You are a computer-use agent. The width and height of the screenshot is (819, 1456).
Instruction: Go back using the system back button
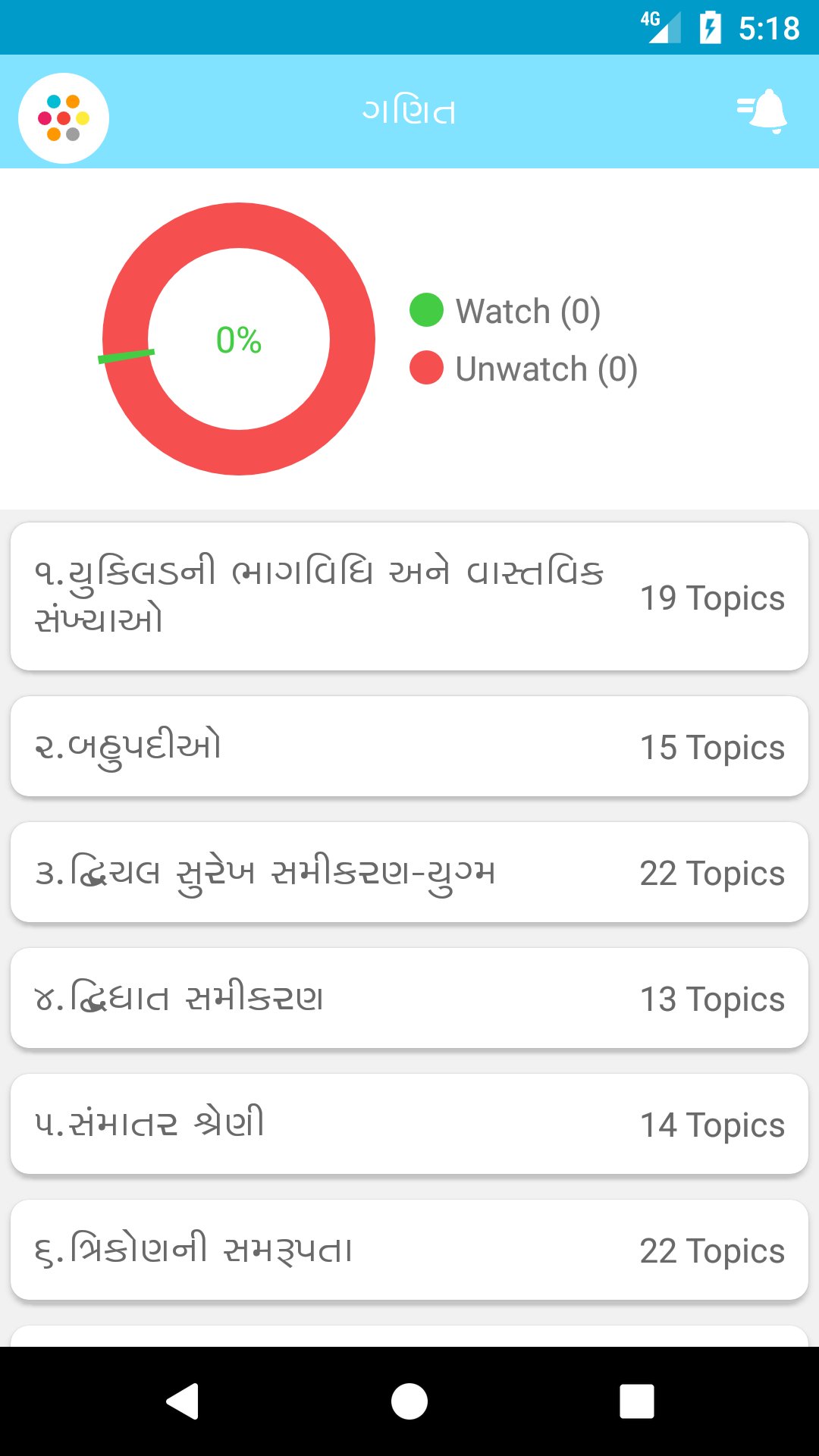tap(183, 1401)
